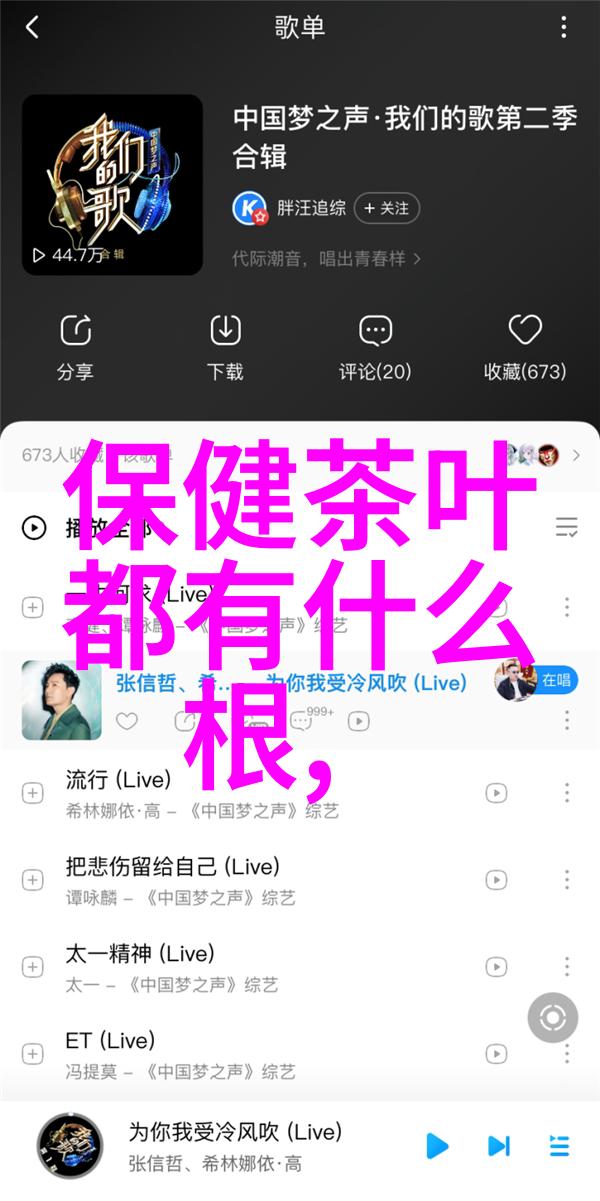The image size is (600, 1201).
Task: Open the overflow menu in top bar
Action: [x=567, y=28]
